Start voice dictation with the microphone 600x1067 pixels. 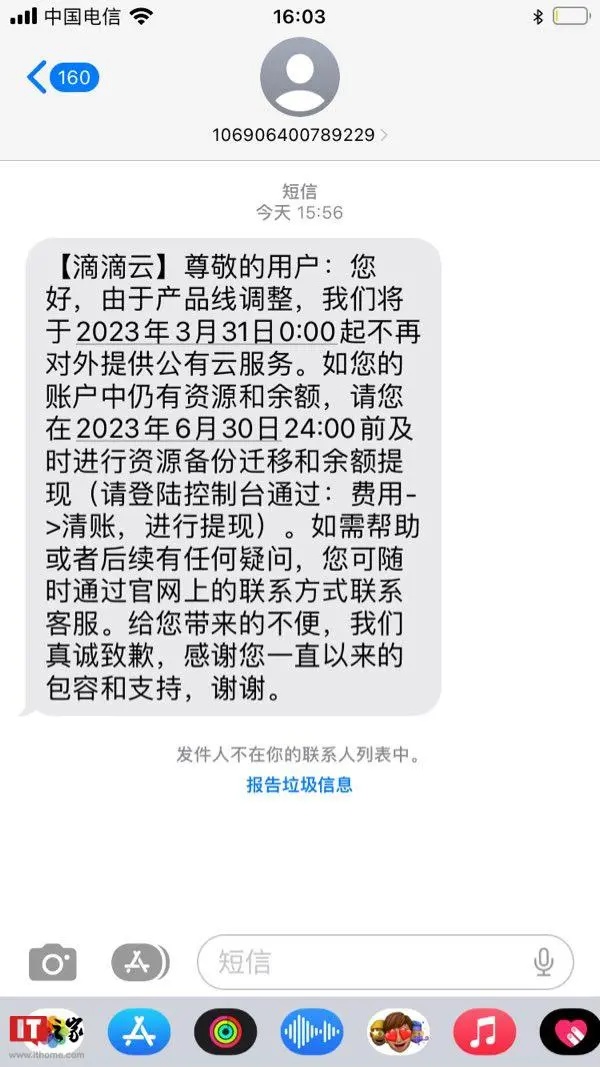544,962
